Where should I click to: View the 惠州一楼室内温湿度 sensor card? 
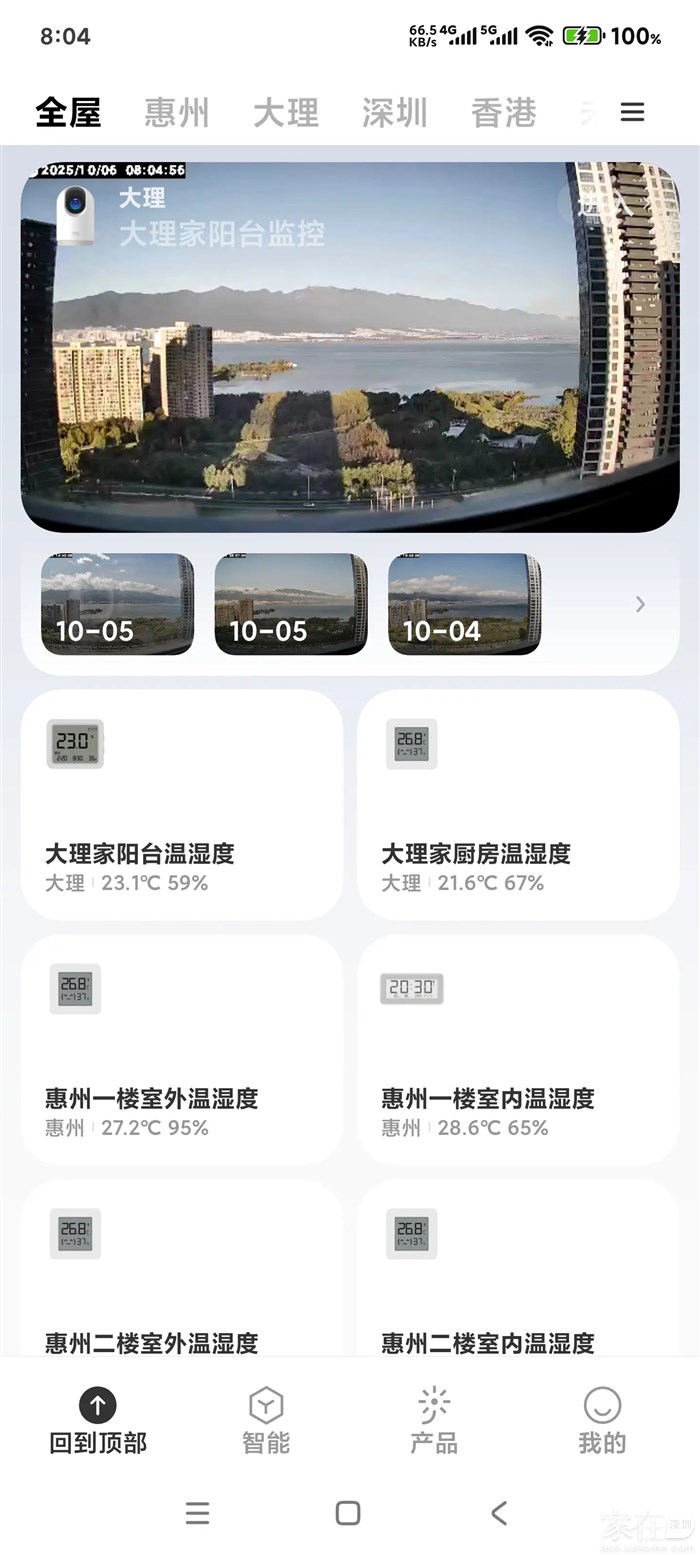[x=518, y=1050]
